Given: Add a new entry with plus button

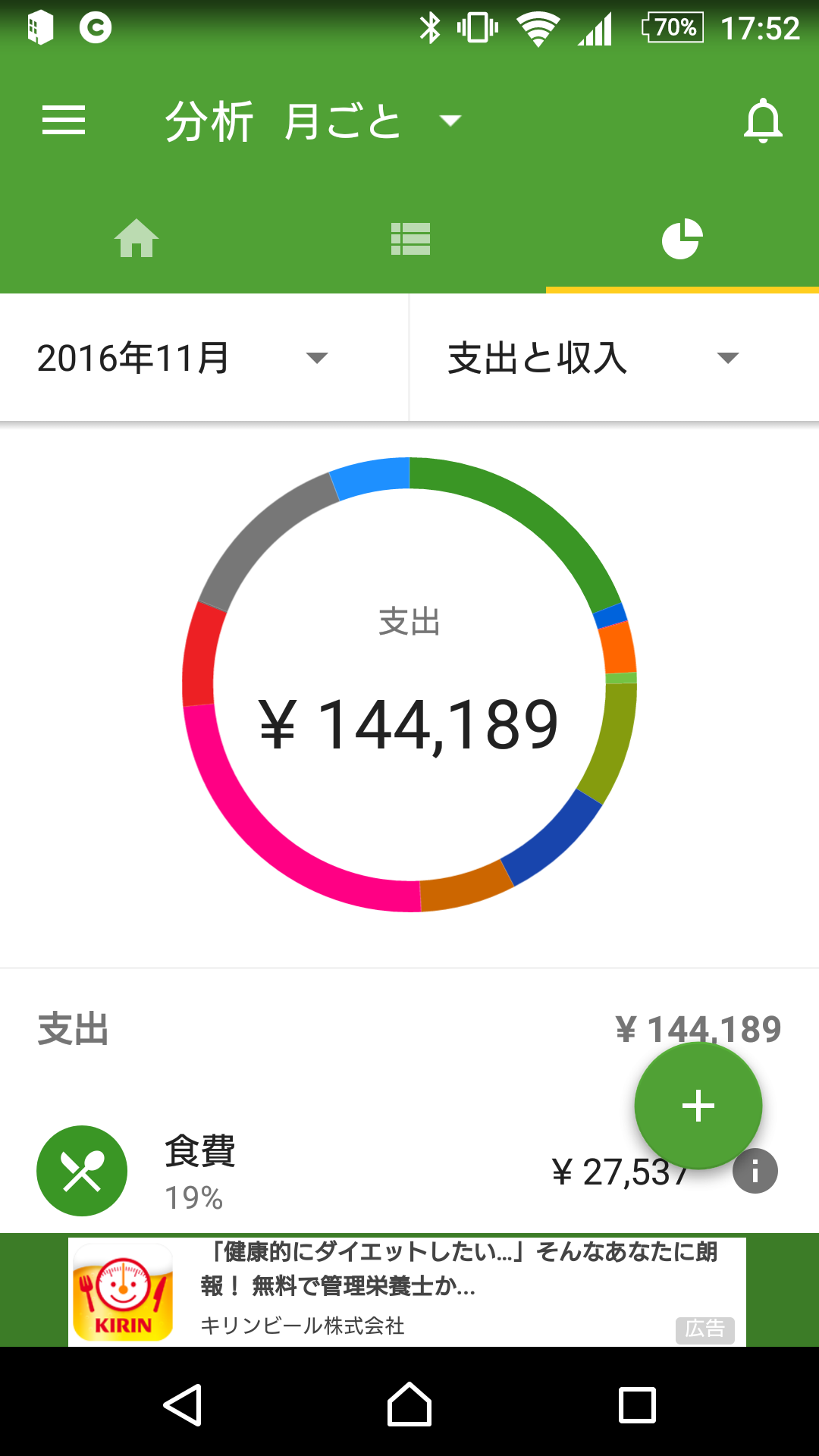Looking at the screenshot, I should click(x=698, y=1105).
